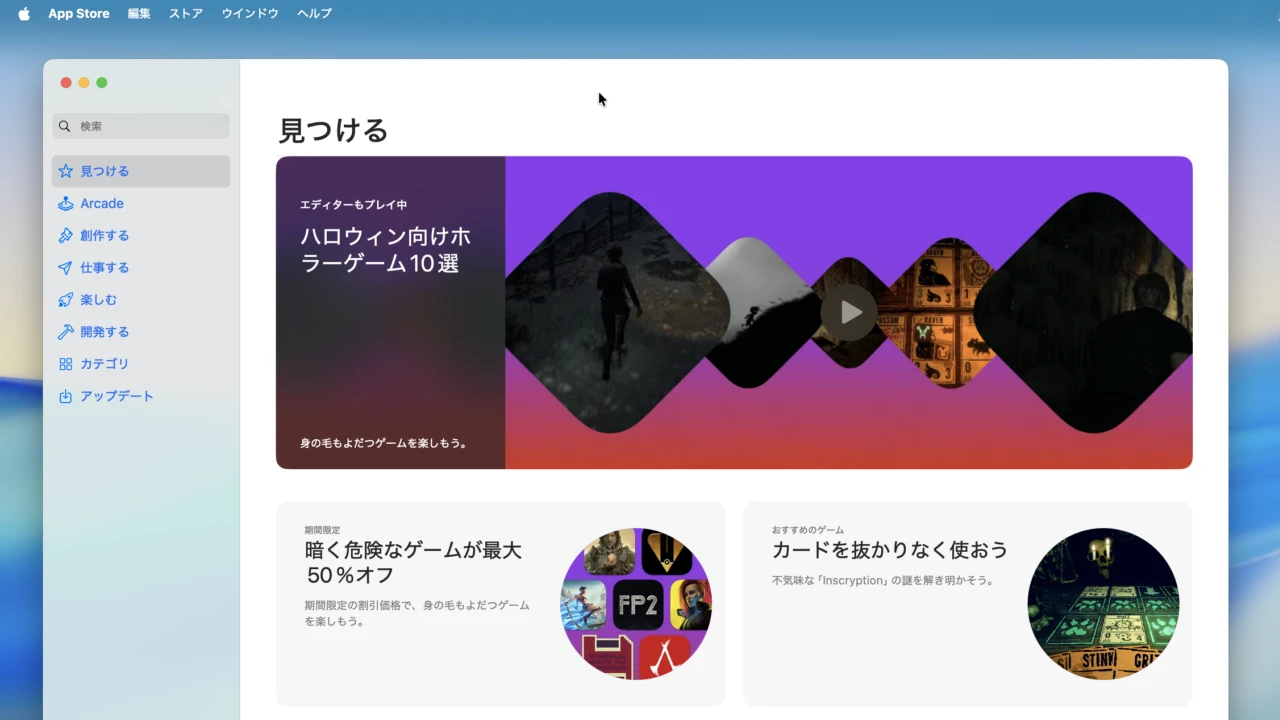Open the Arcade section
Viewport: 1280px width, 720px height.
coord(102,203)
